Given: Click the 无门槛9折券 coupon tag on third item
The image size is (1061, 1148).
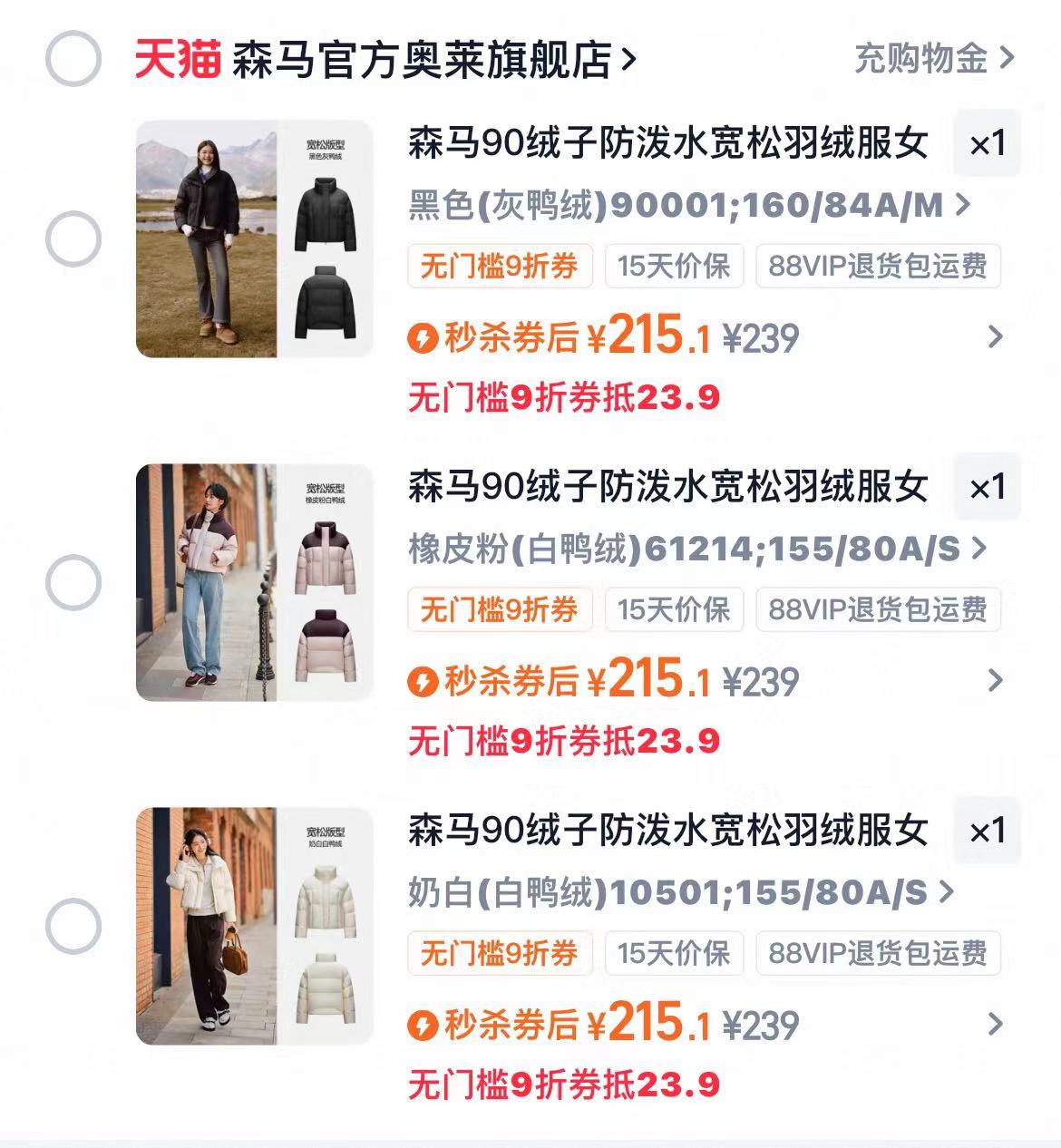Looking at the screenshot, I should coord(500,953).
